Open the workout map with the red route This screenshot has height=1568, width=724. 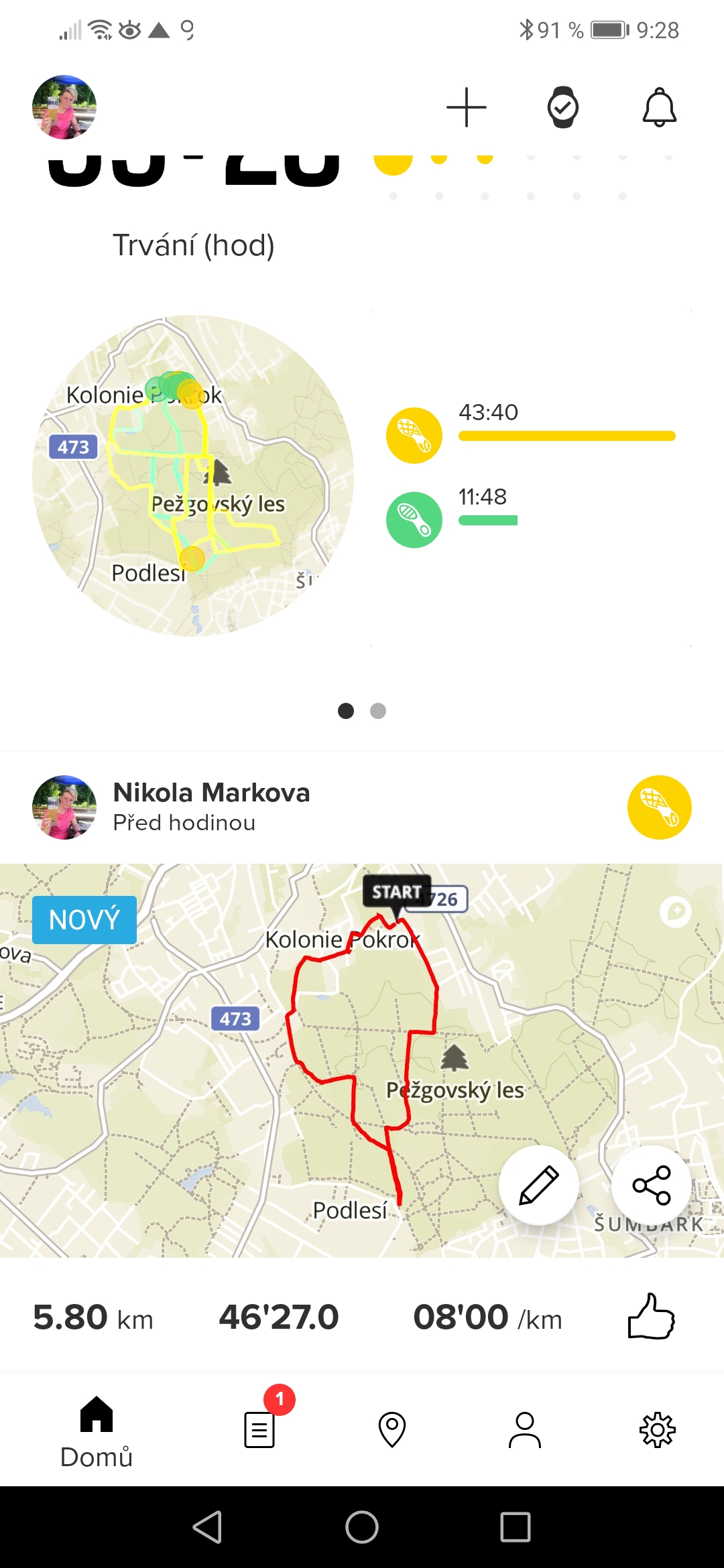[362, 1060]
